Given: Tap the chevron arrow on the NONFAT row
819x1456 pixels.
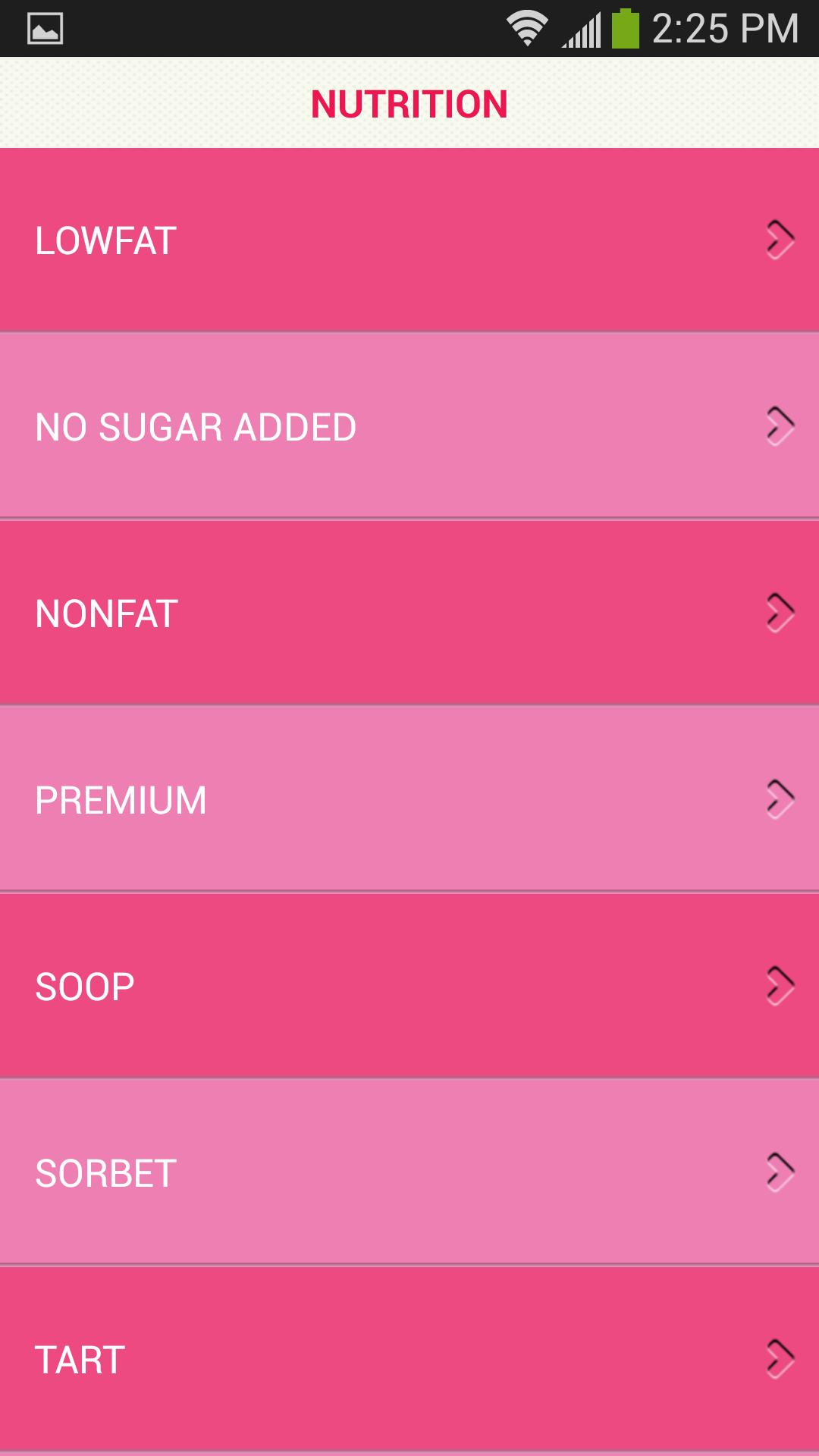Looking at the screenshot, I should pos(779,610).
